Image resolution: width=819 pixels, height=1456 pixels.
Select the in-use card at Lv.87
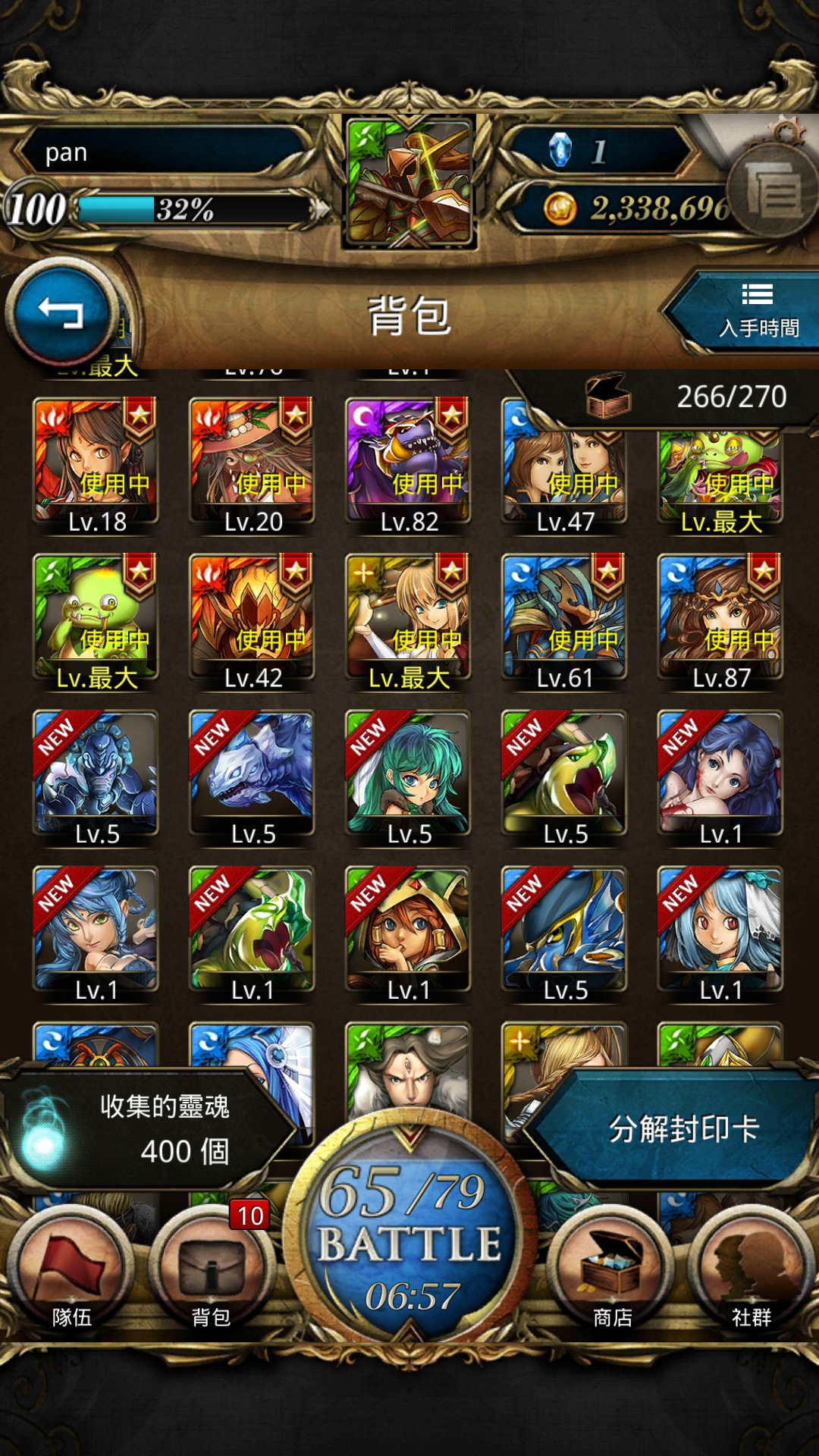[720, 617]
